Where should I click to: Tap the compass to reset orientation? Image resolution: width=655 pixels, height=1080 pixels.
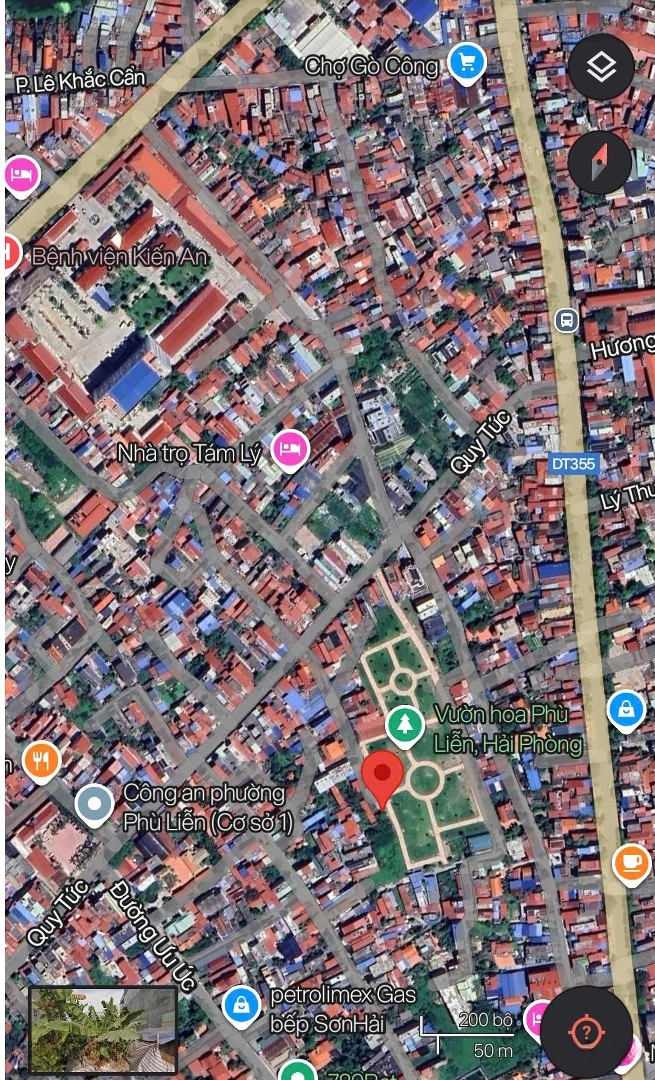point(600,163)
